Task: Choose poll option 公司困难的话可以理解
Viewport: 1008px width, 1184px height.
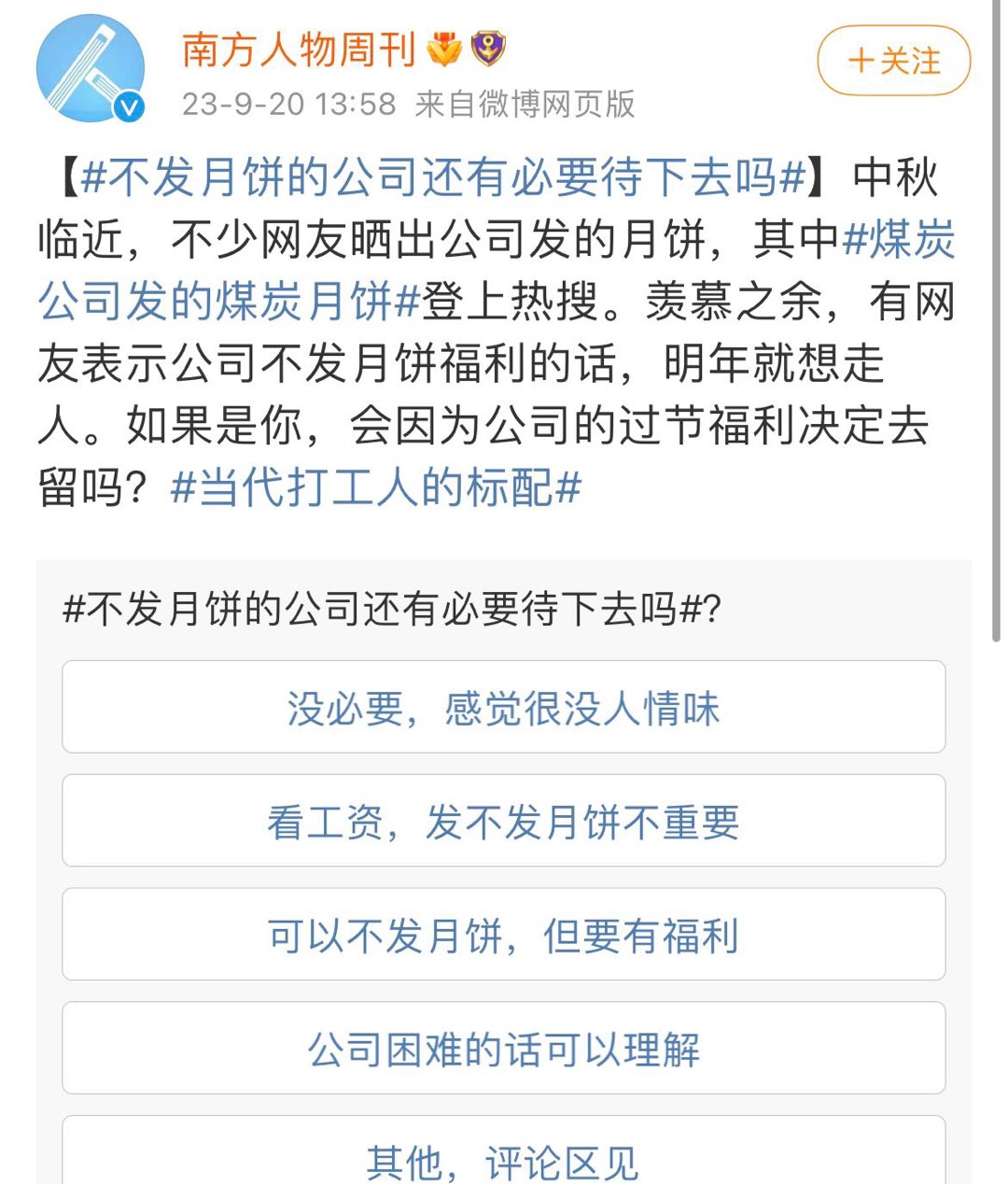Action: click(x=503, y=1049)
